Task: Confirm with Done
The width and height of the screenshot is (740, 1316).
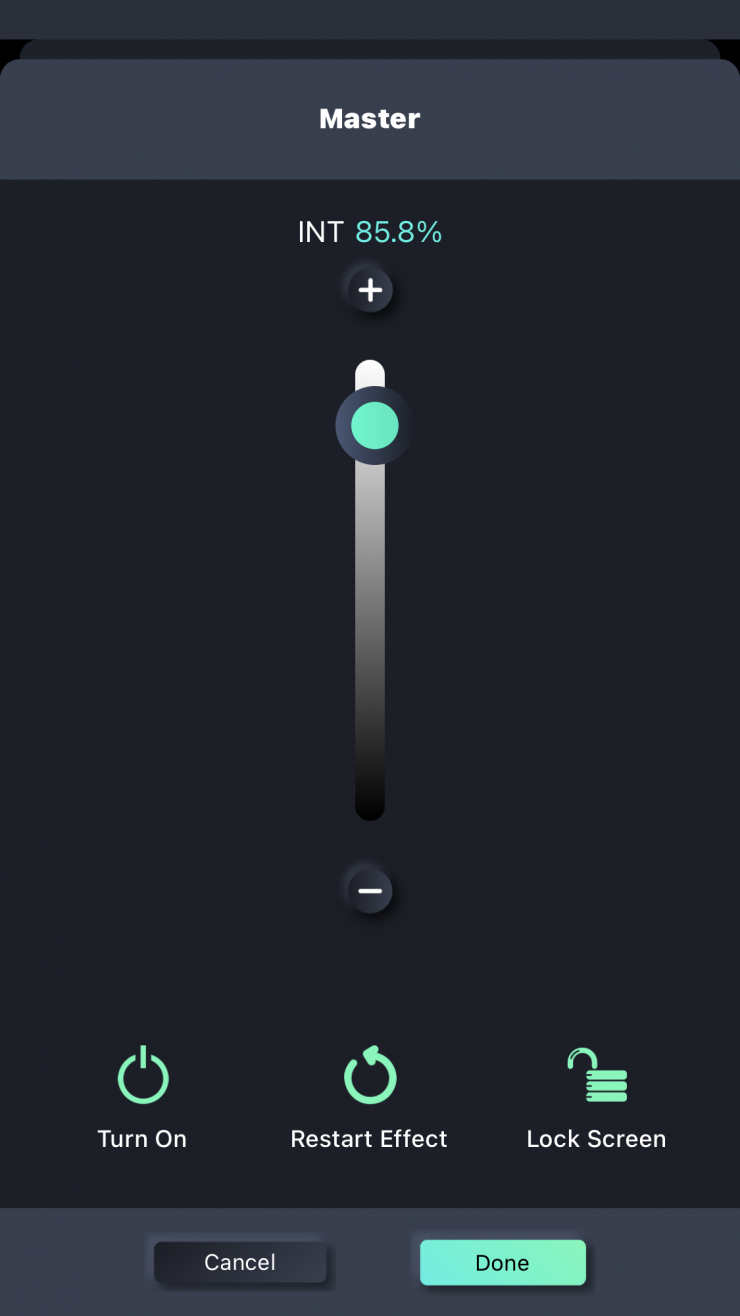Action: point(502,1262)
